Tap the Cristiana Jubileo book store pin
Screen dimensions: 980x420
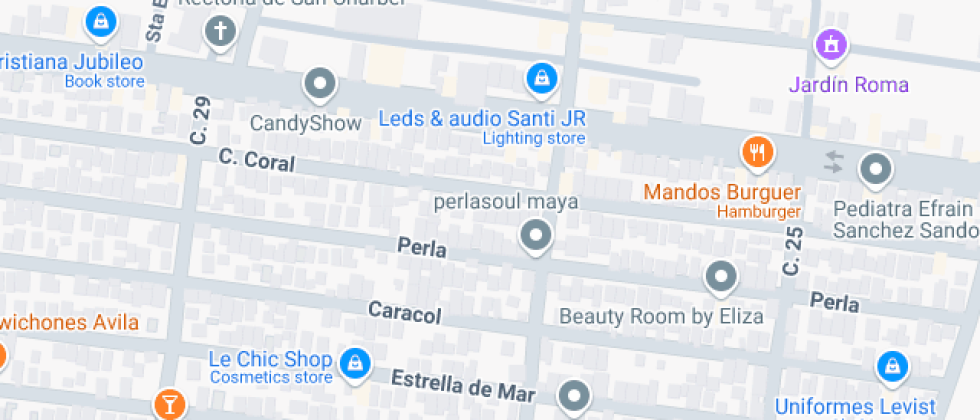[x=100, y=20]
